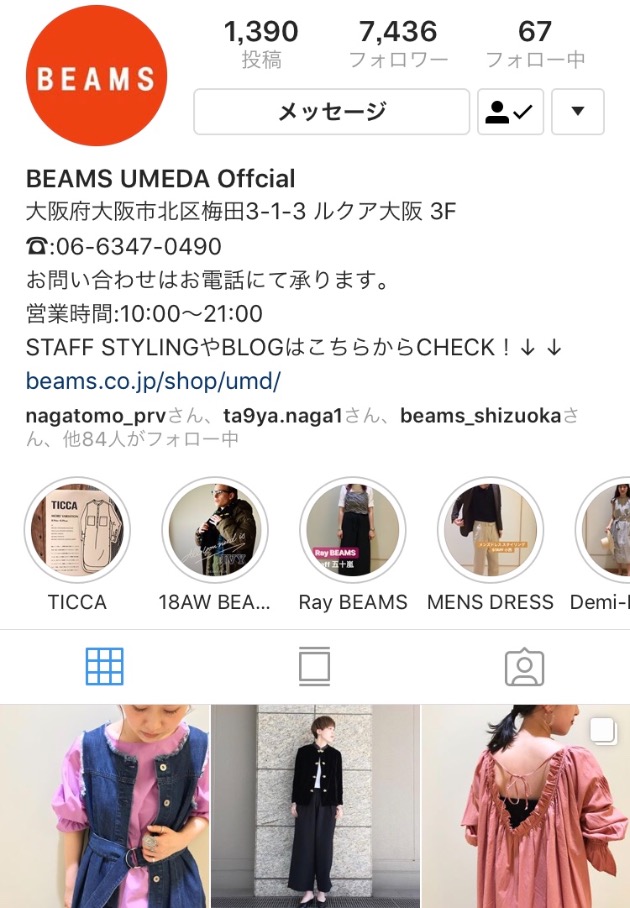The height and width of the screenshot is (908, 630).
Task: Switch to the tagged photos tab
Action: pyautogui.click(x=524, y=666)
